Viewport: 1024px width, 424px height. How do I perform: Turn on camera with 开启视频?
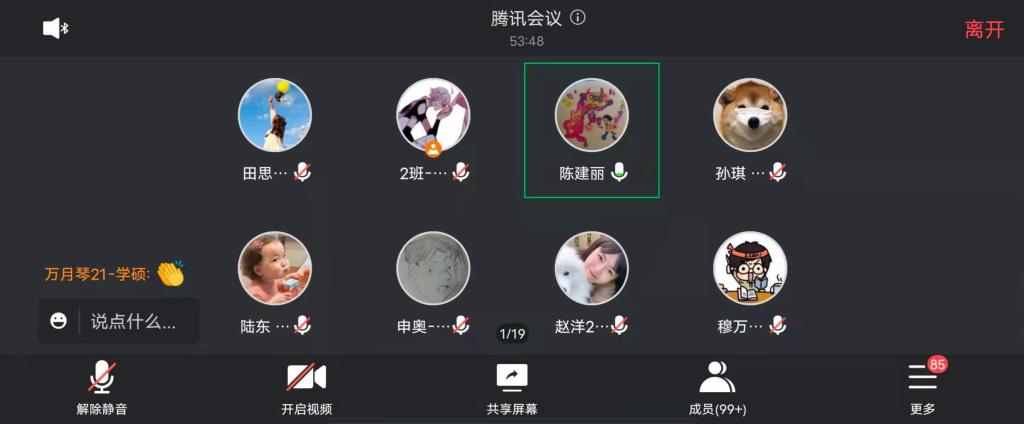(x=306, y=388)
